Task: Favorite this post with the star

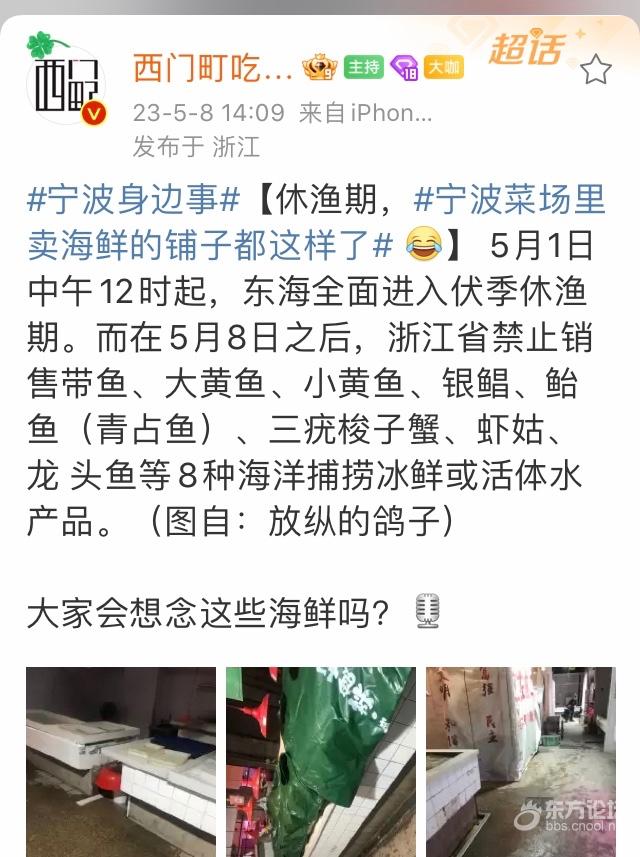Action: click(x=595, y=69)
